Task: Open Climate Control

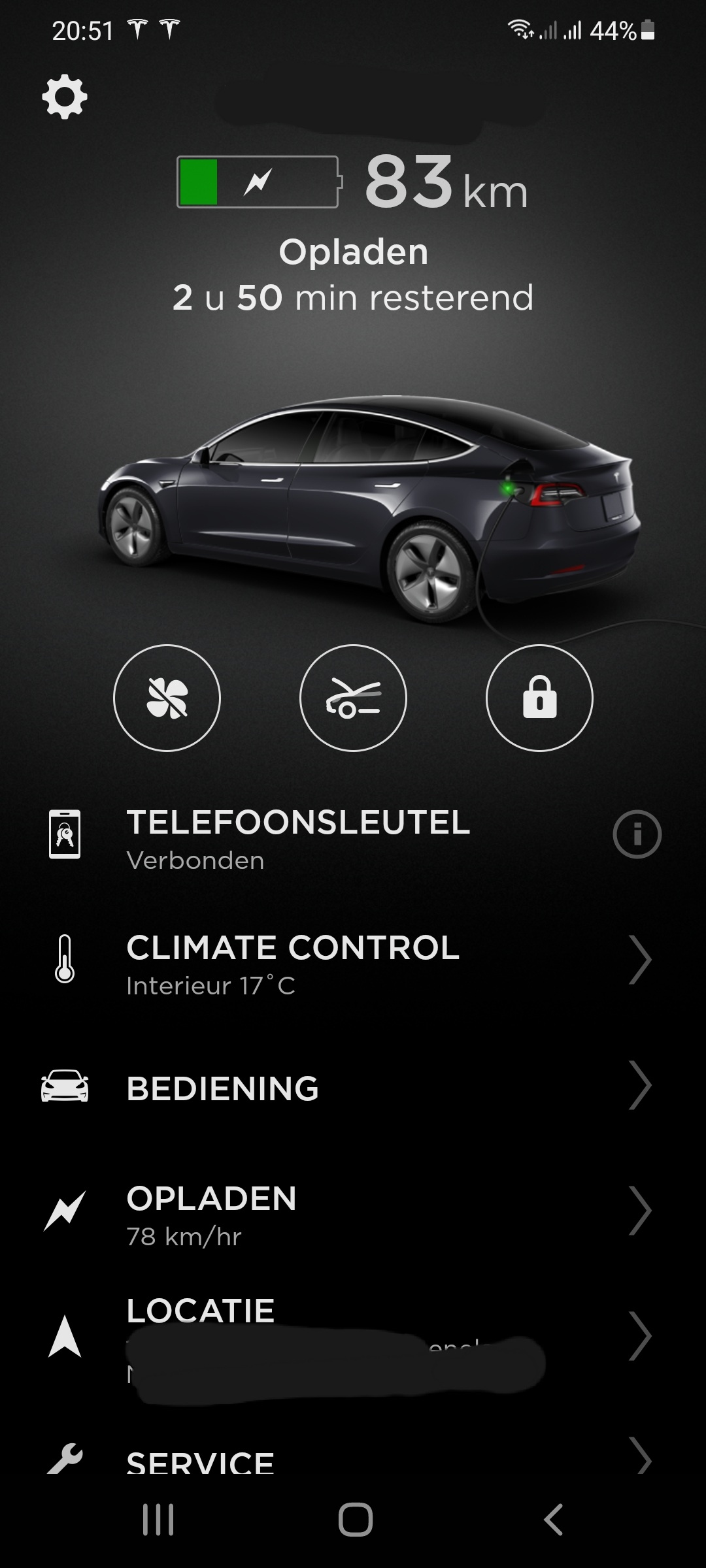Action: point(353,960)
